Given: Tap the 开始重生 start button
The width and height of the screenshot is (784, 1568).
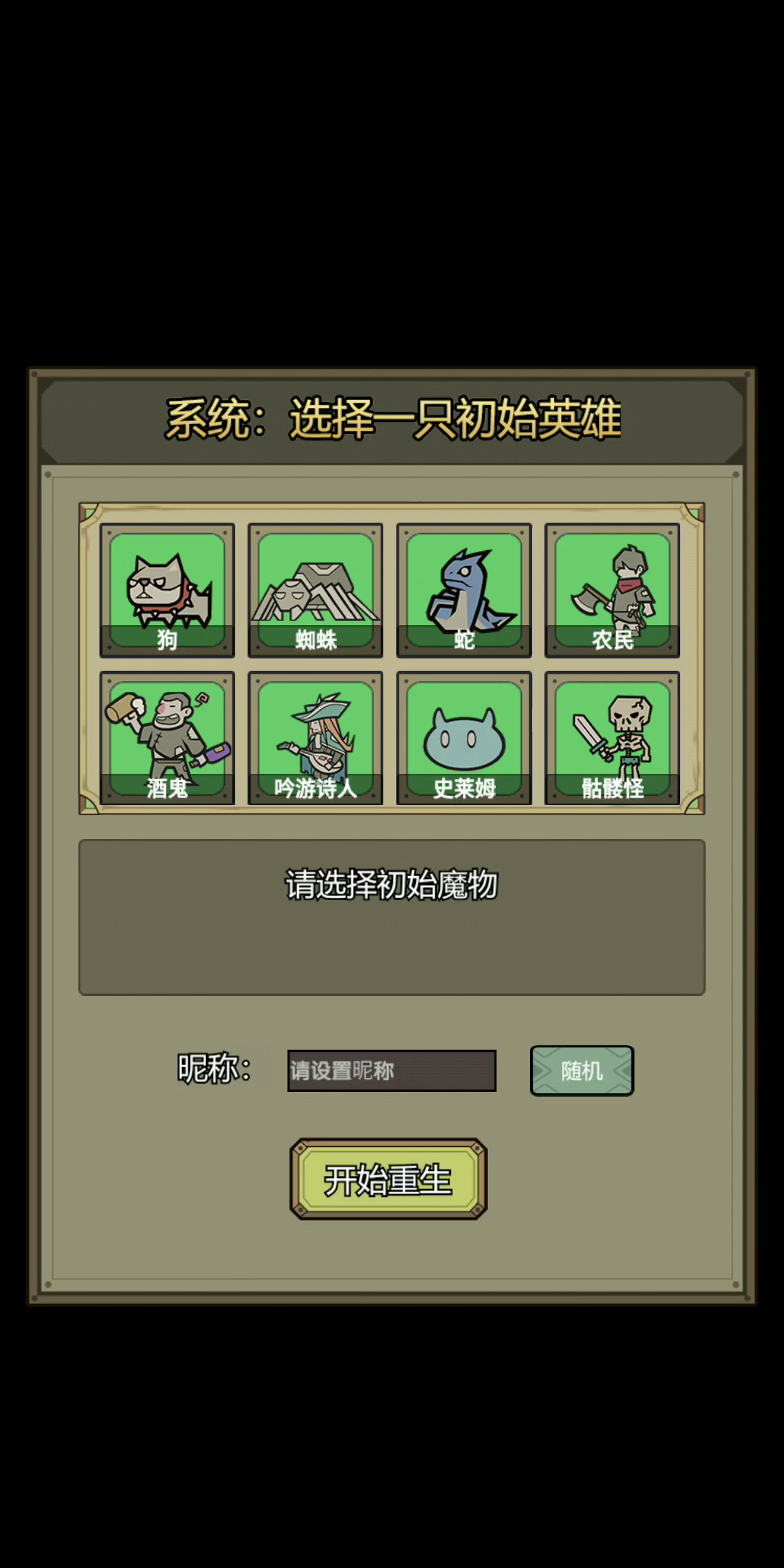Looking at the screenshot, I should click(x=388, y=1179).
